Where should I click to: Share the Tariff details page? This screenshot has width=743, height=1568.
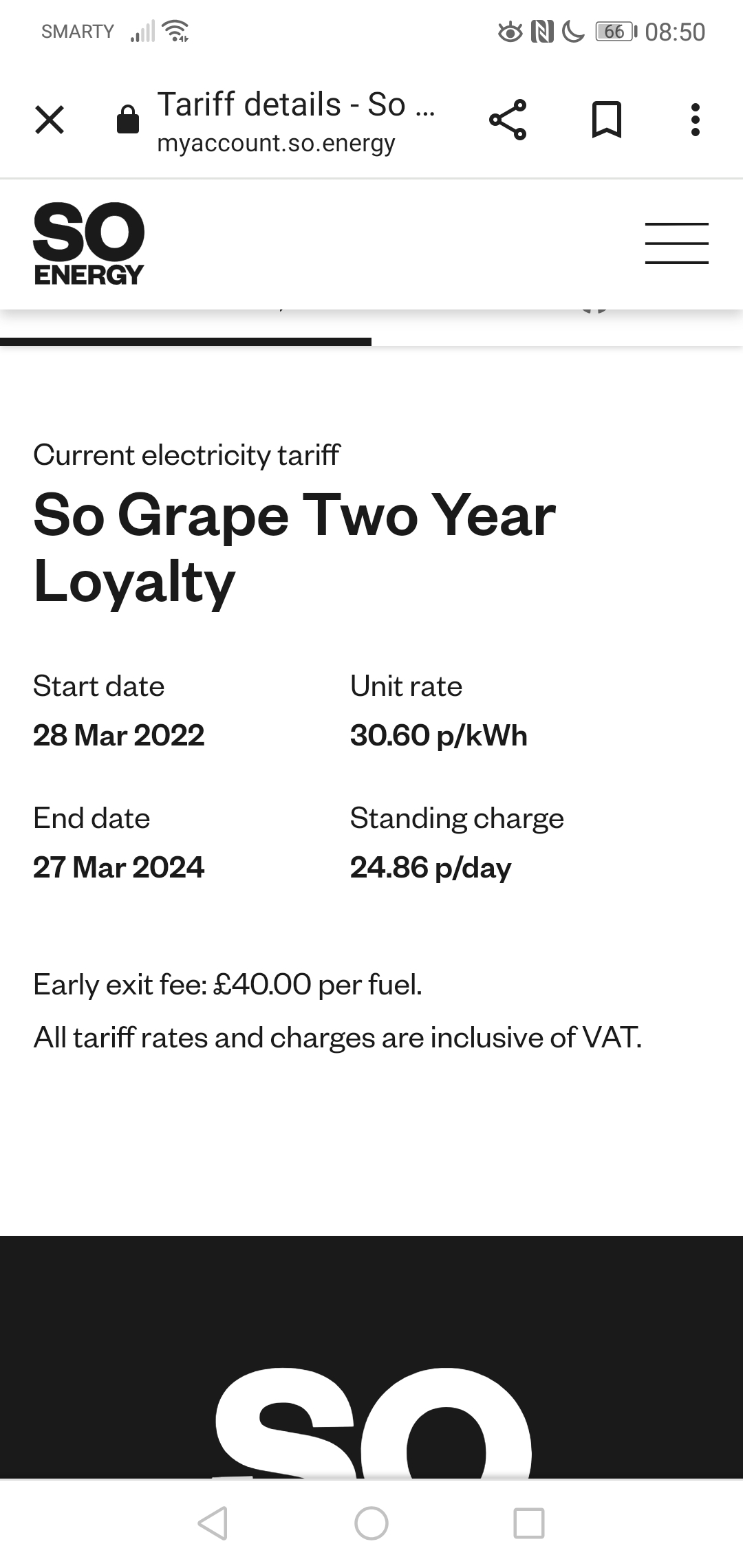(508, 120)
